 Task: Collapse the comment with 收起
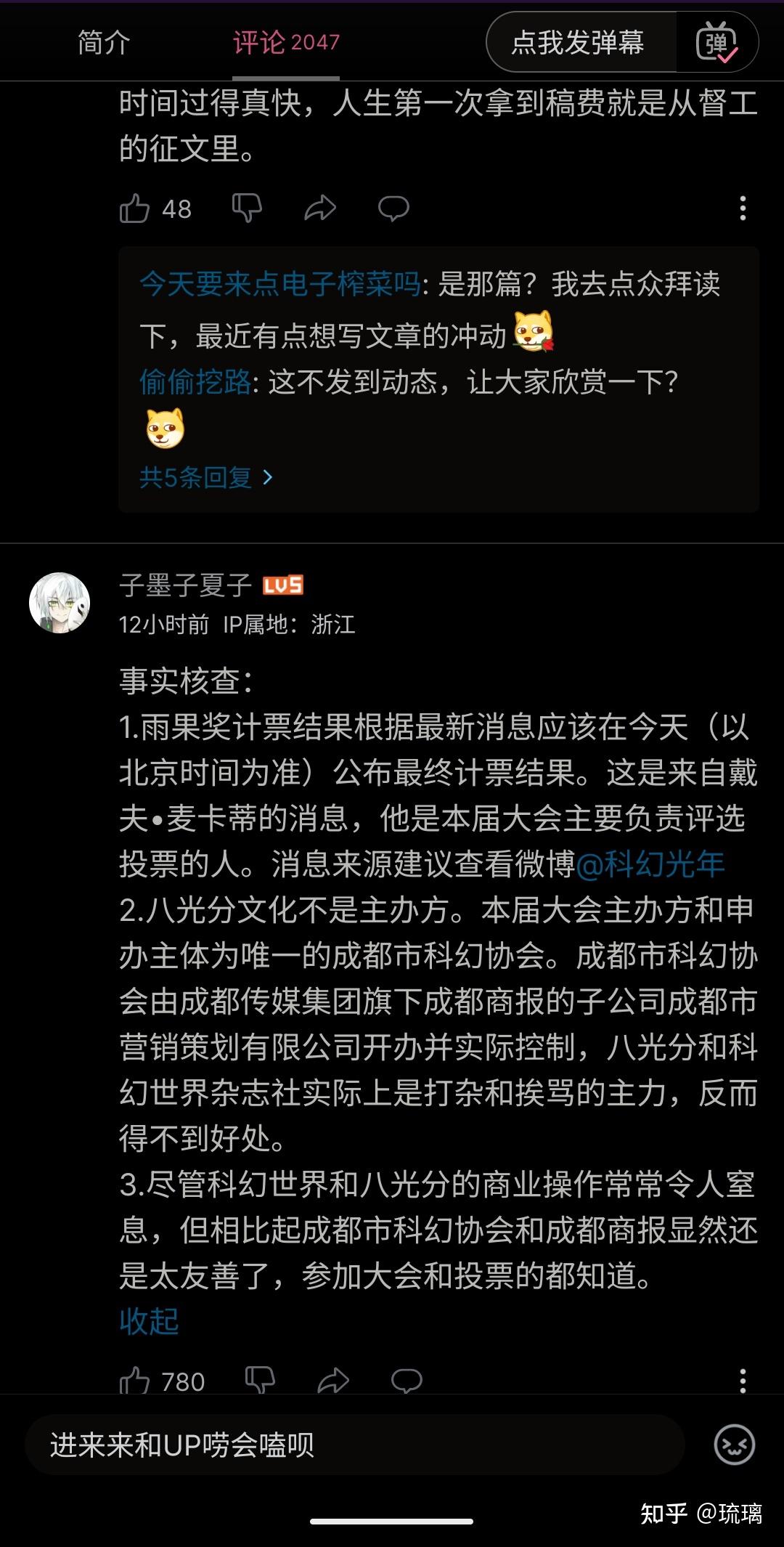149,1320
